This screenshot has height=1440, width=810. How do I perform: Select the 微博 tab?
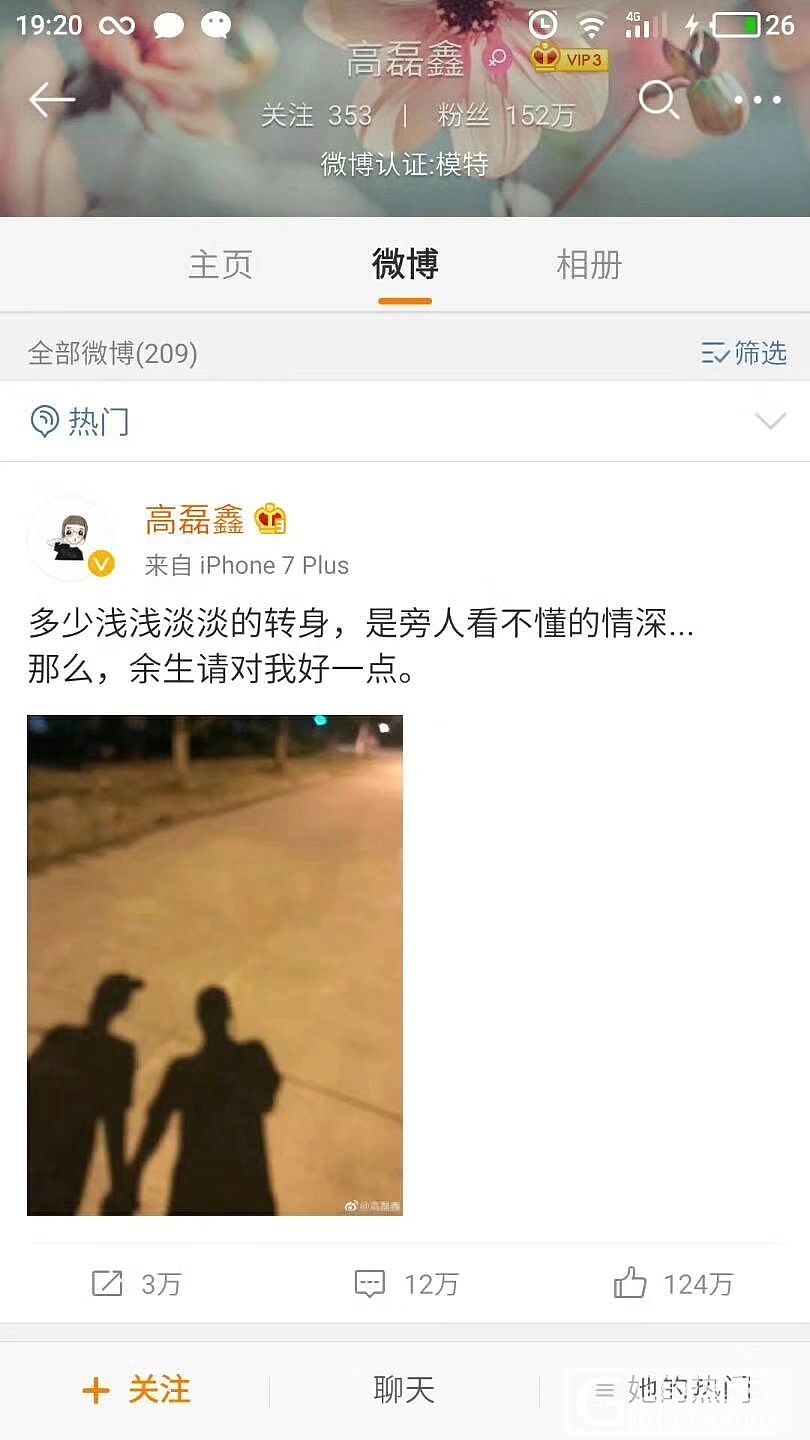click(x=405, y=265)
